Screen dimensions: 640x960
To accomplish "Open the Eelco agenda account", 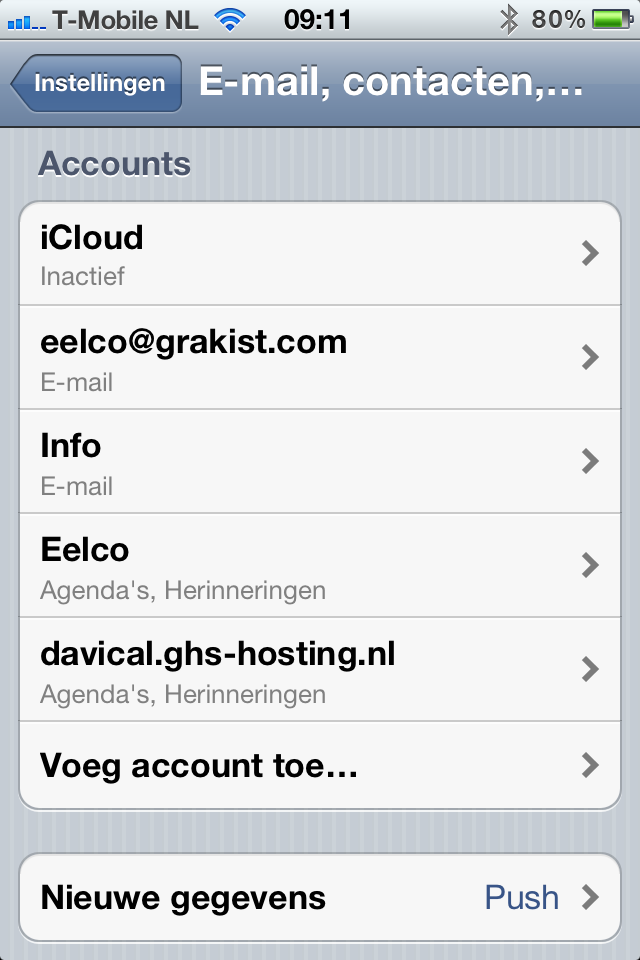I will (320, 566).
